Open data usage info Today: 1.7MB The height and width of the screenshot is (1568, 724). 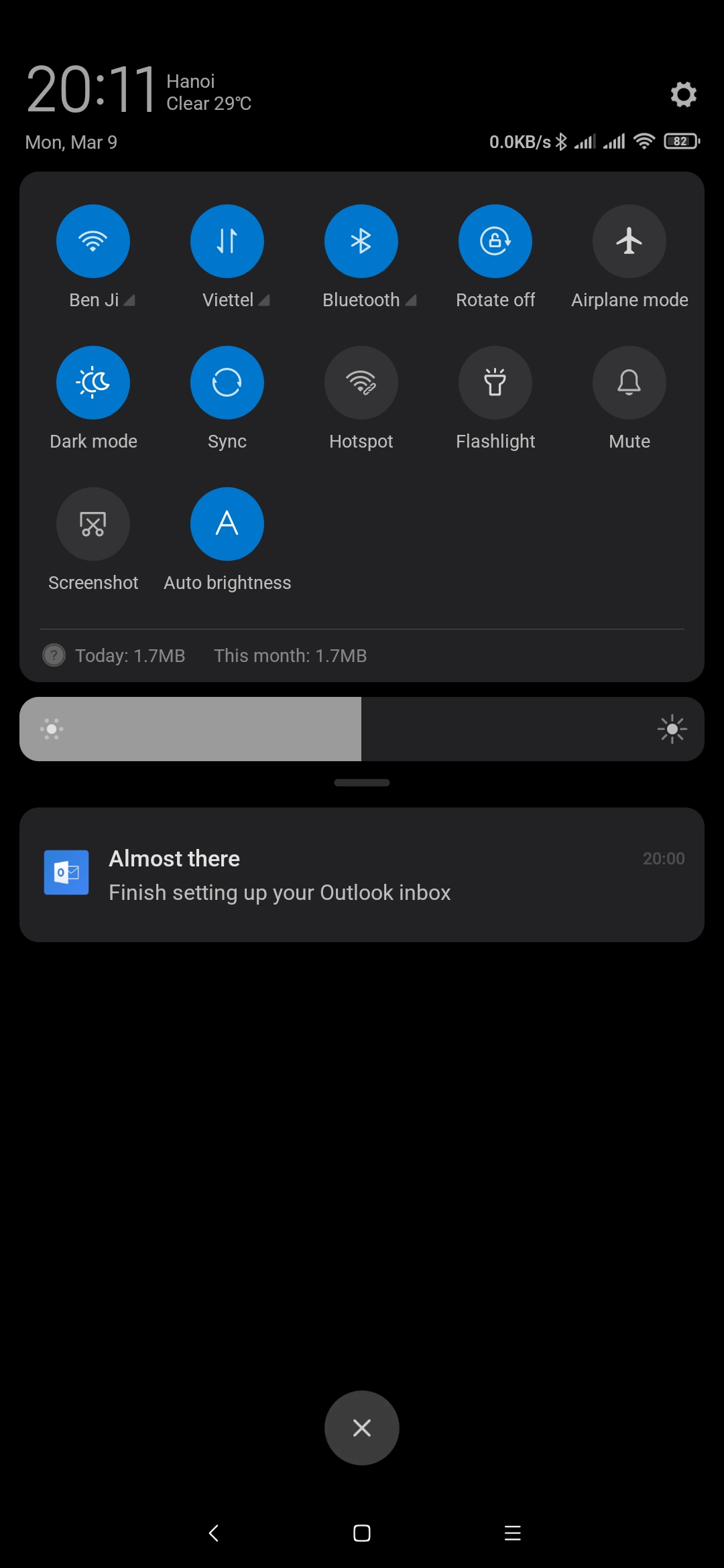130,655
